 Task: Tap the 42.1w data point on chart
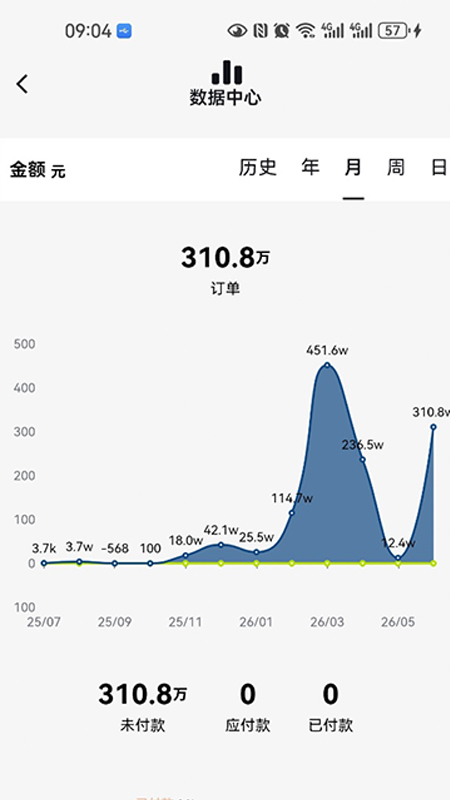221,544
